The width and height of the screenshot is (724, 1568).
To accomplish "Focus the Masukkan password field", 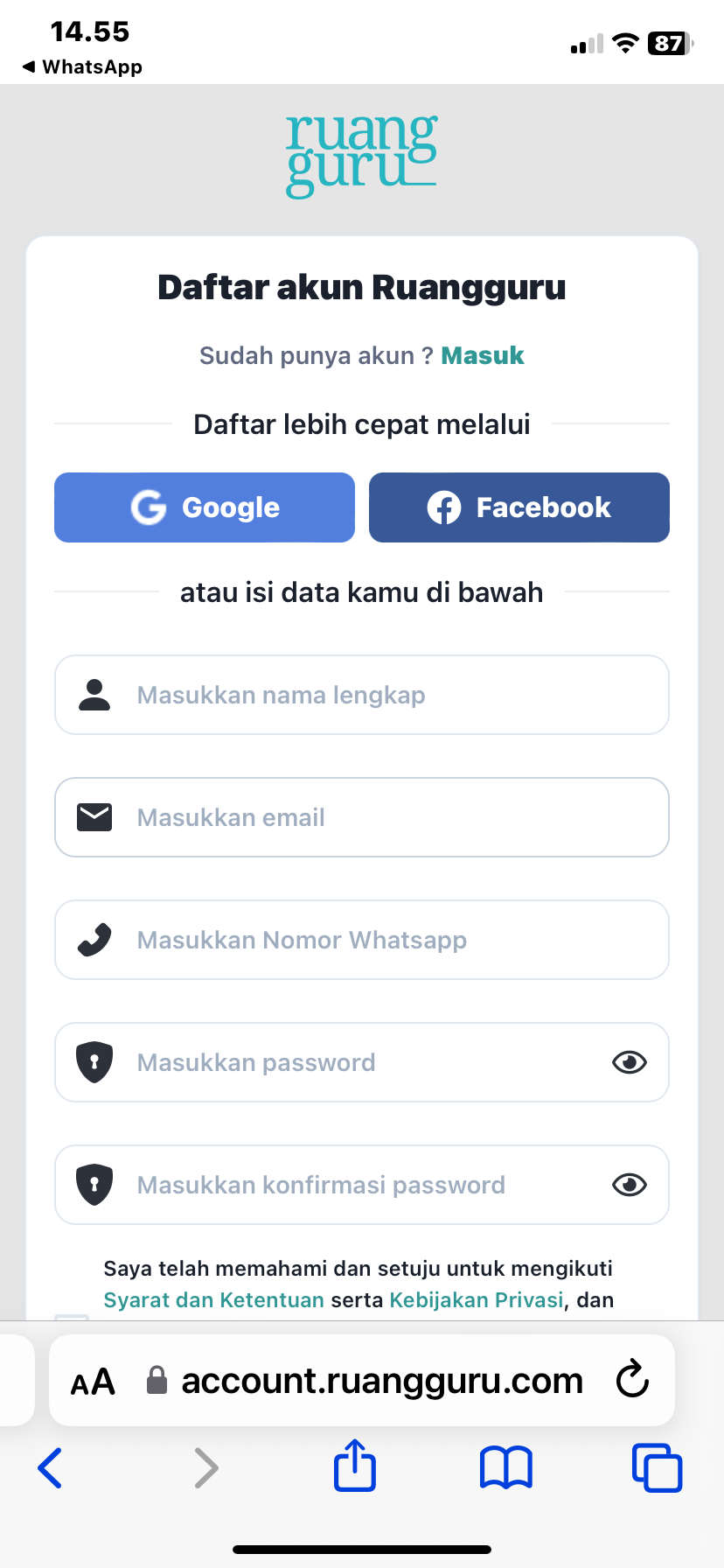I will pos(350,1062).
